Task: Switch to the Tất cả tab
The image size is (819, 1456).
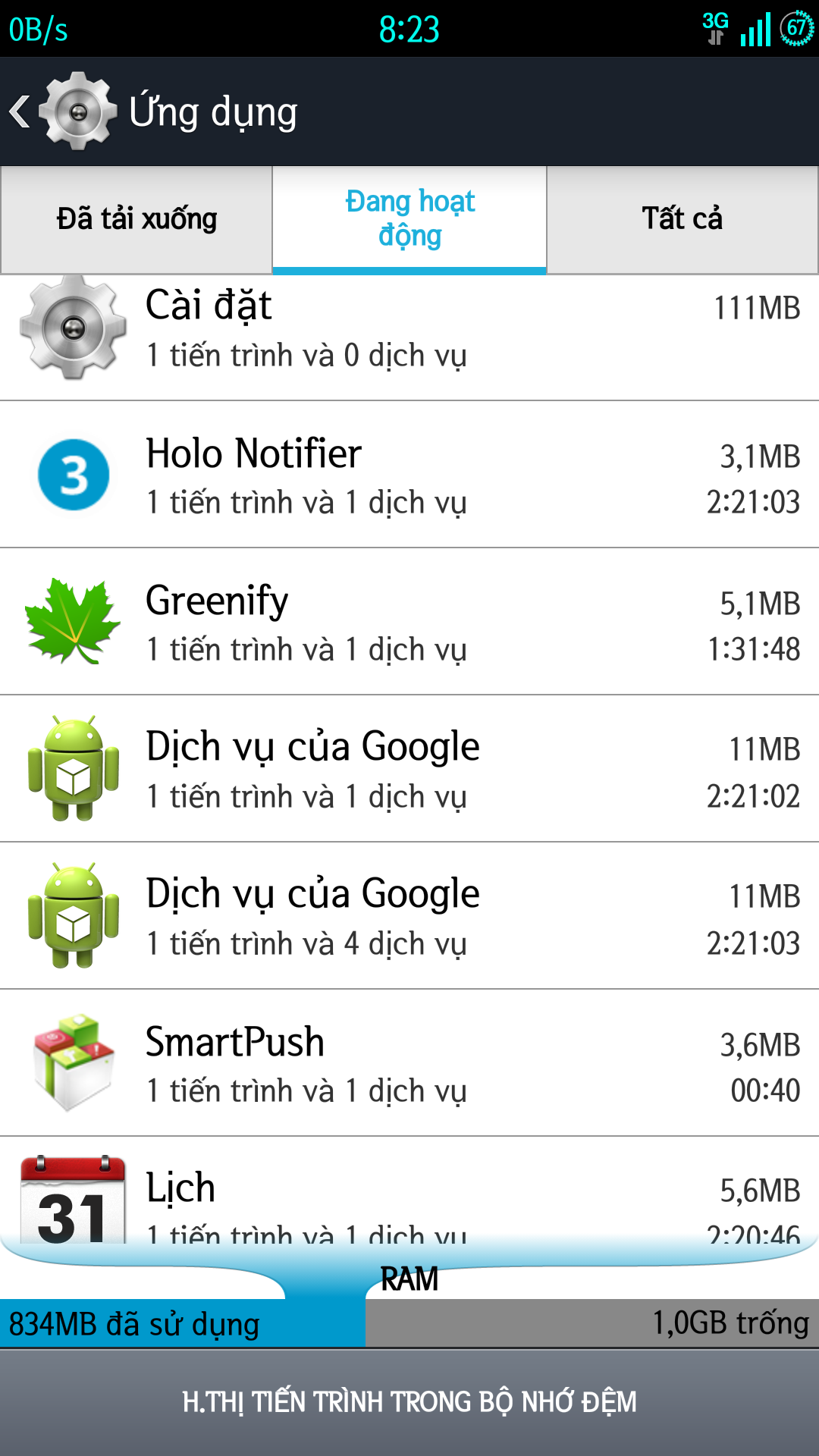Action: (x=682, y=219)
